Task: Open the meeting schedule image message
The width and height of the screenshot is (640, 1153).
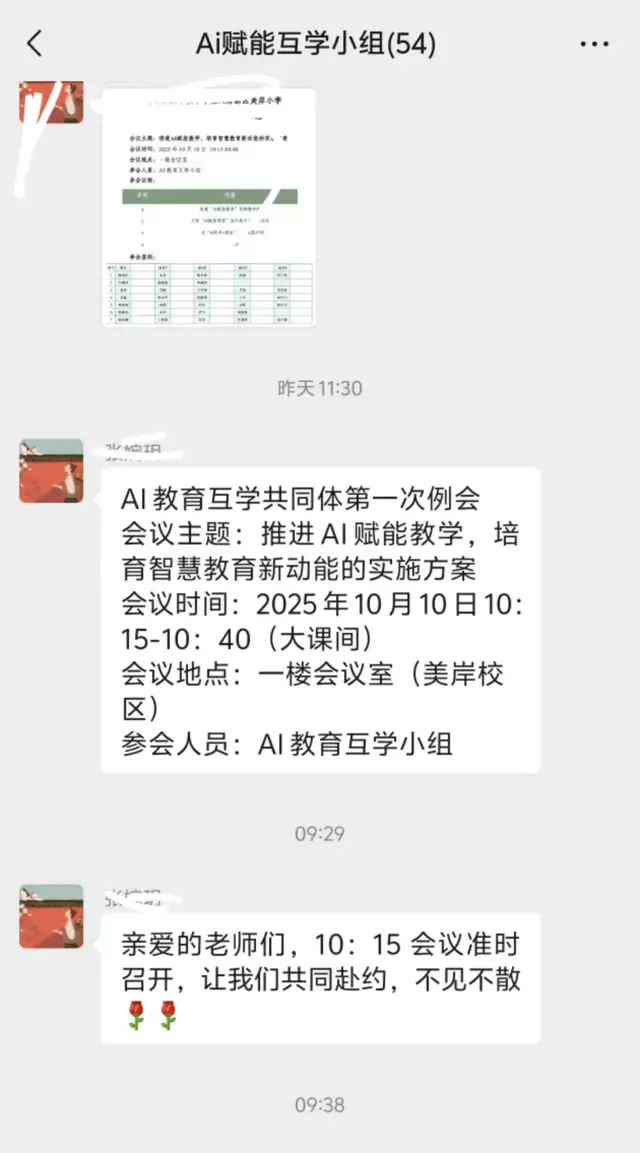Action: tap(208, 208)
